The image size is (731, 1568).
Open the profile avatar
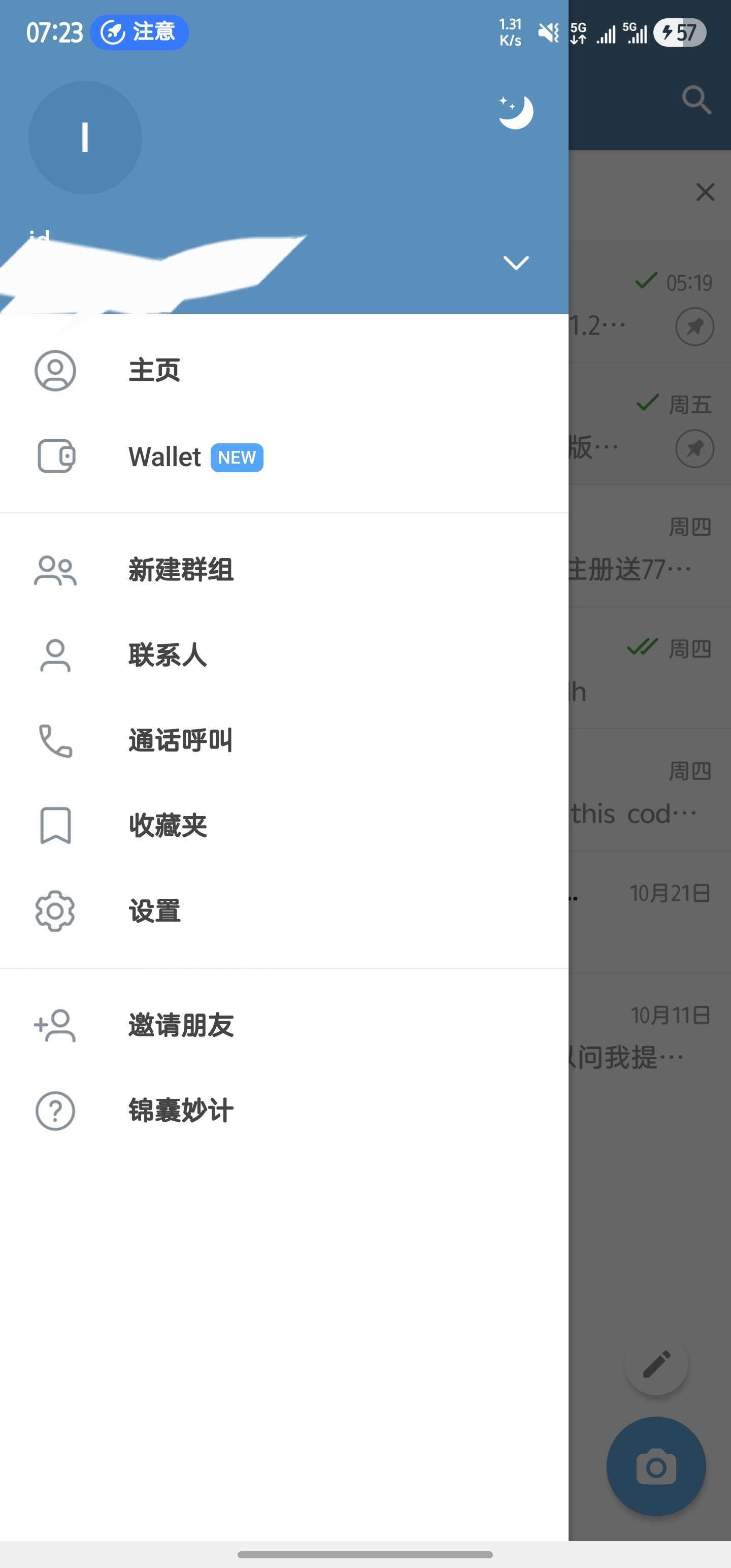point(85,138)
